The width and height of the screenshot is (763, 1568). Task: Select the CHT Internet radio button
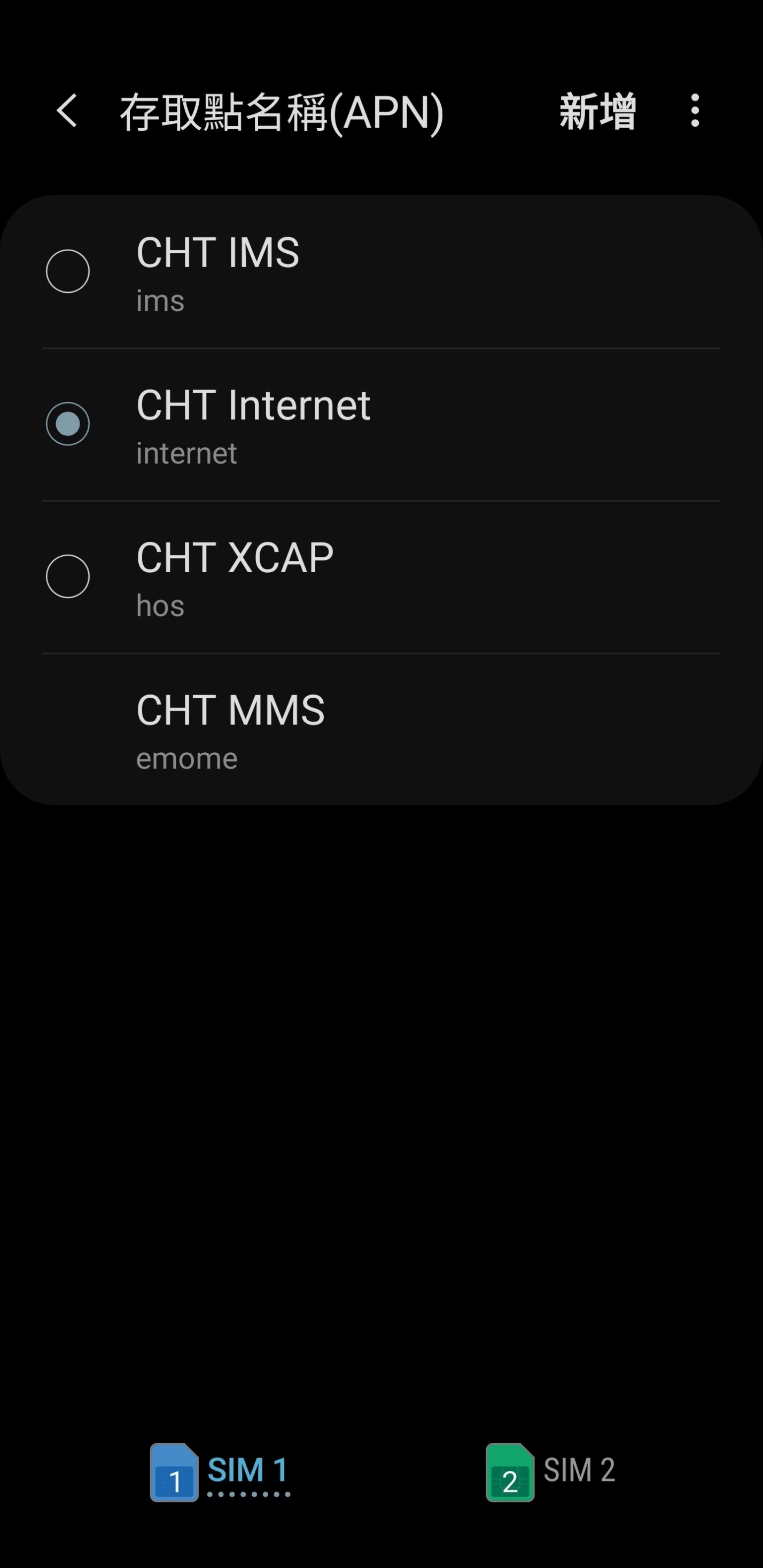tap(68, 424)
